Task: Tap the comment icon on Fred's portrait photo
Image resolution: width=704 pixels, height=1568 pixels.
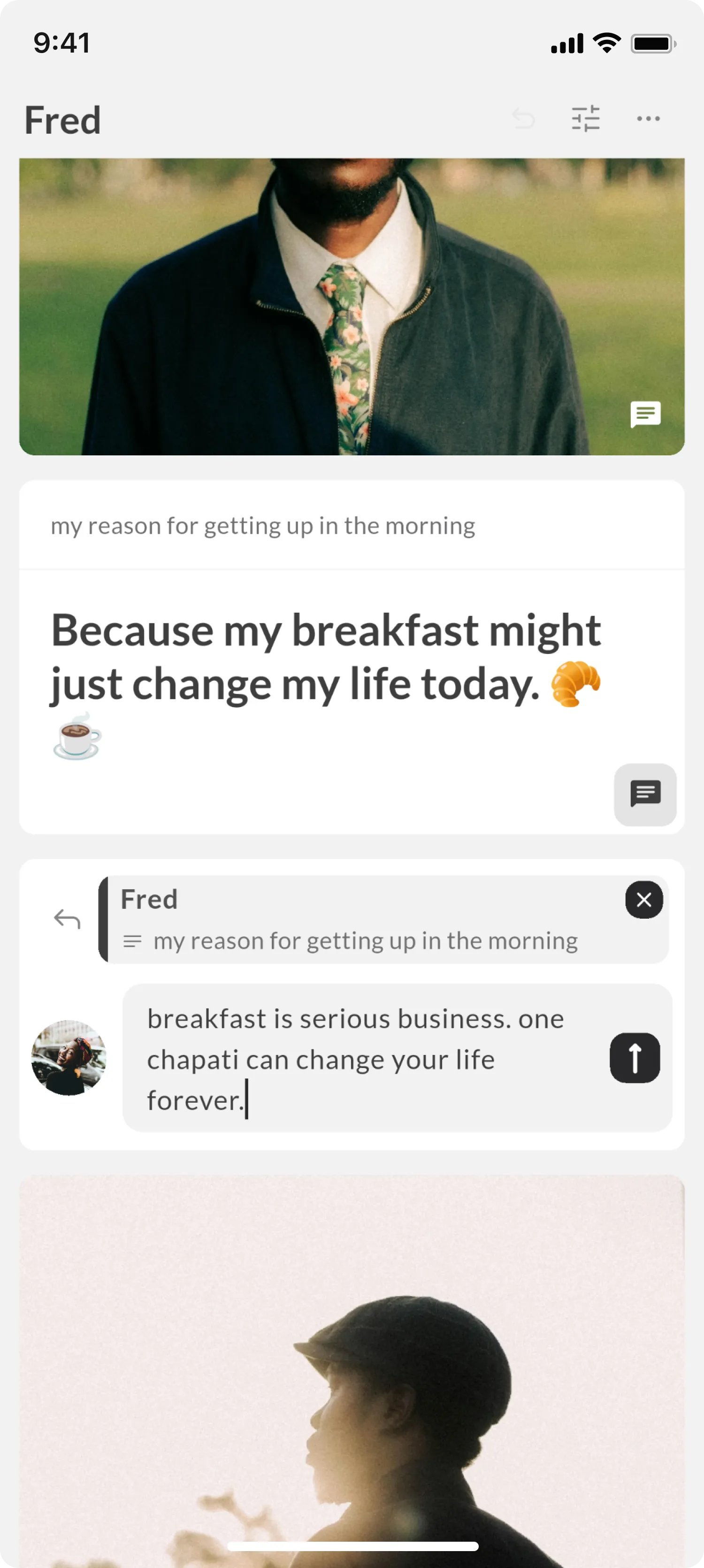Action: [x=646, y=415]
